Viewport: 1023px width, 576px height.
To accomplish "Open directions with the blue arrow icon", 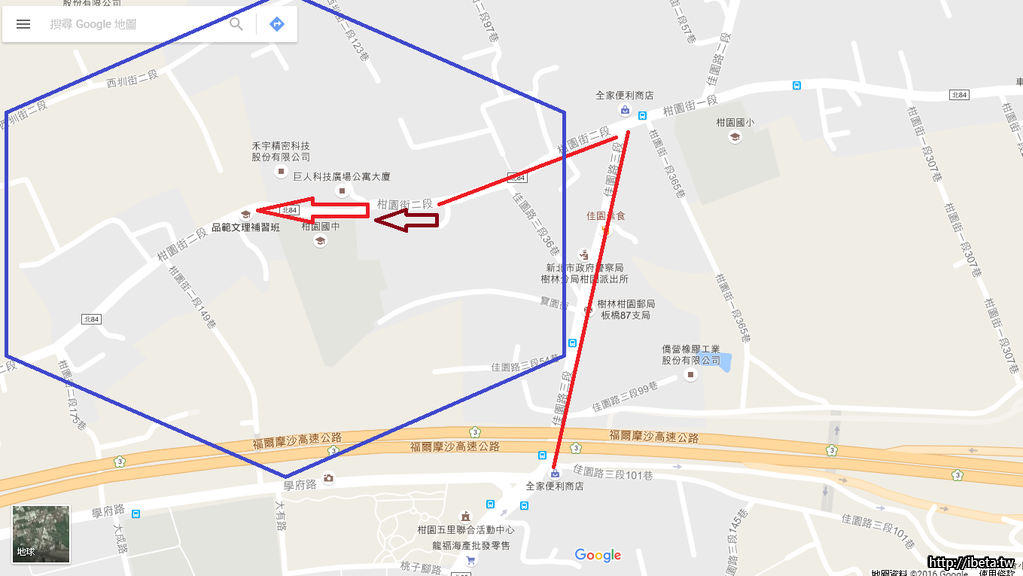I will pyautogui.click(x=277, y=24).
